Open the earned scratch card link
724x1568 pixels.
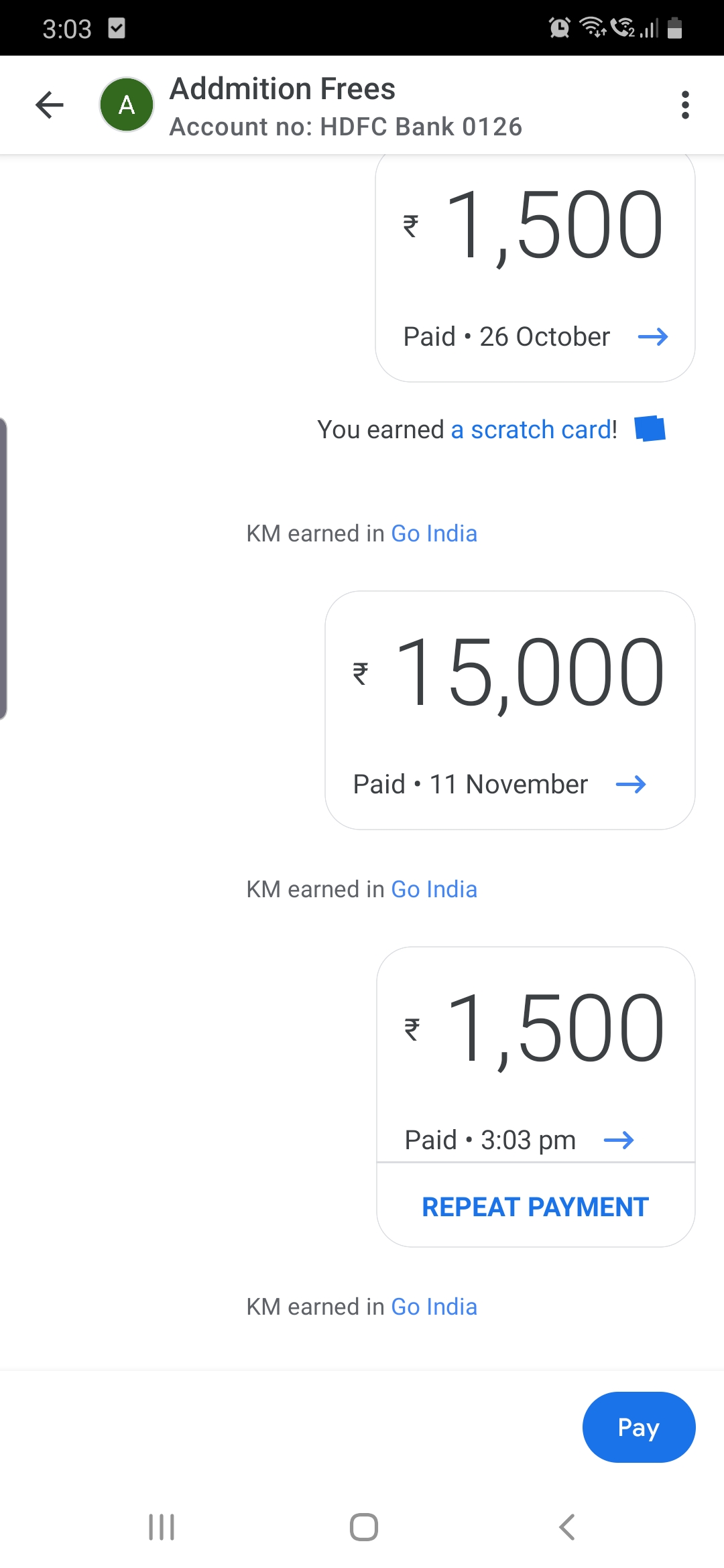534,430
